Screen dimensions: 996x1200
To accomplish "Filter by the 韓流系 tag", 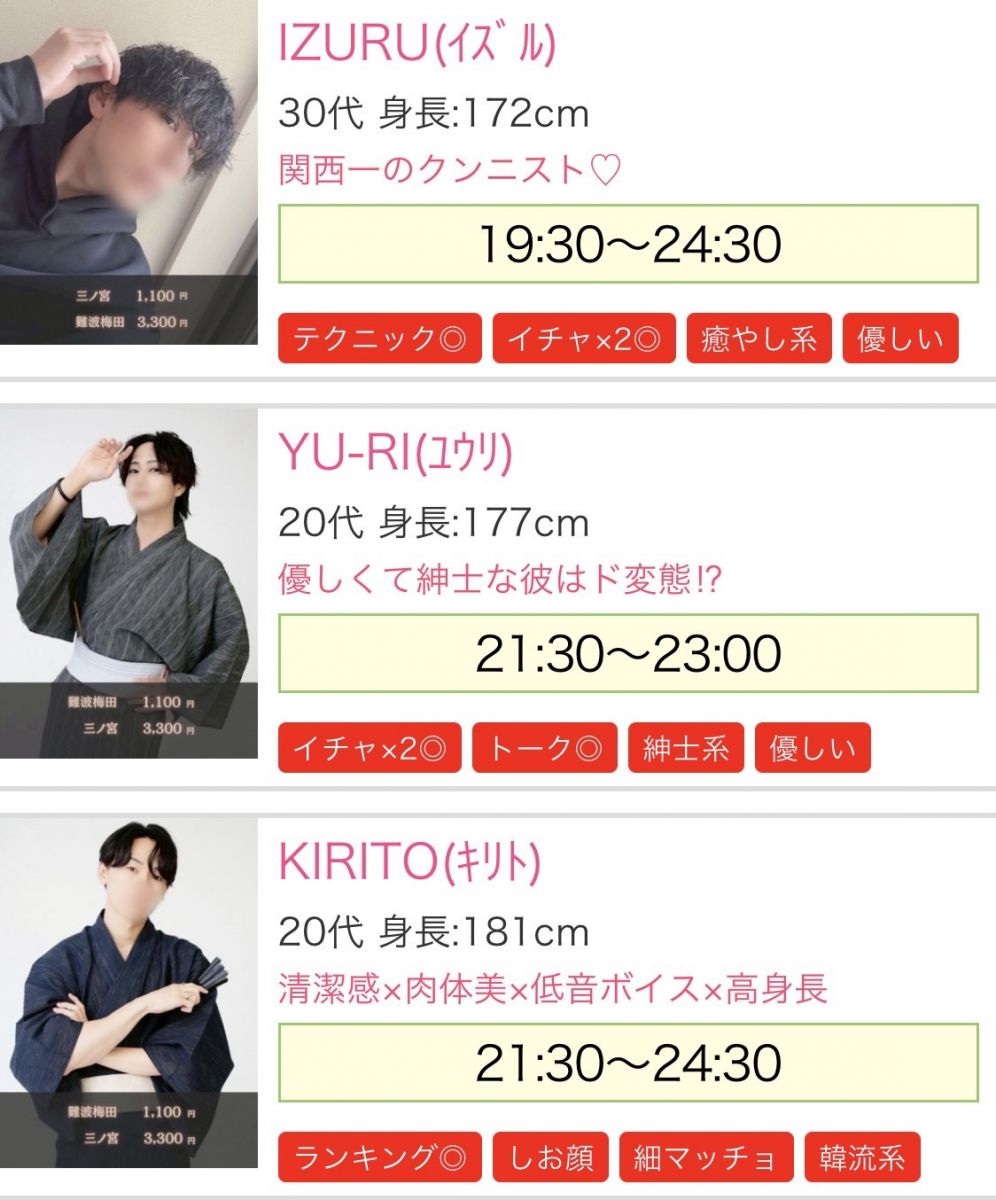I will [x=862, y=1158].
